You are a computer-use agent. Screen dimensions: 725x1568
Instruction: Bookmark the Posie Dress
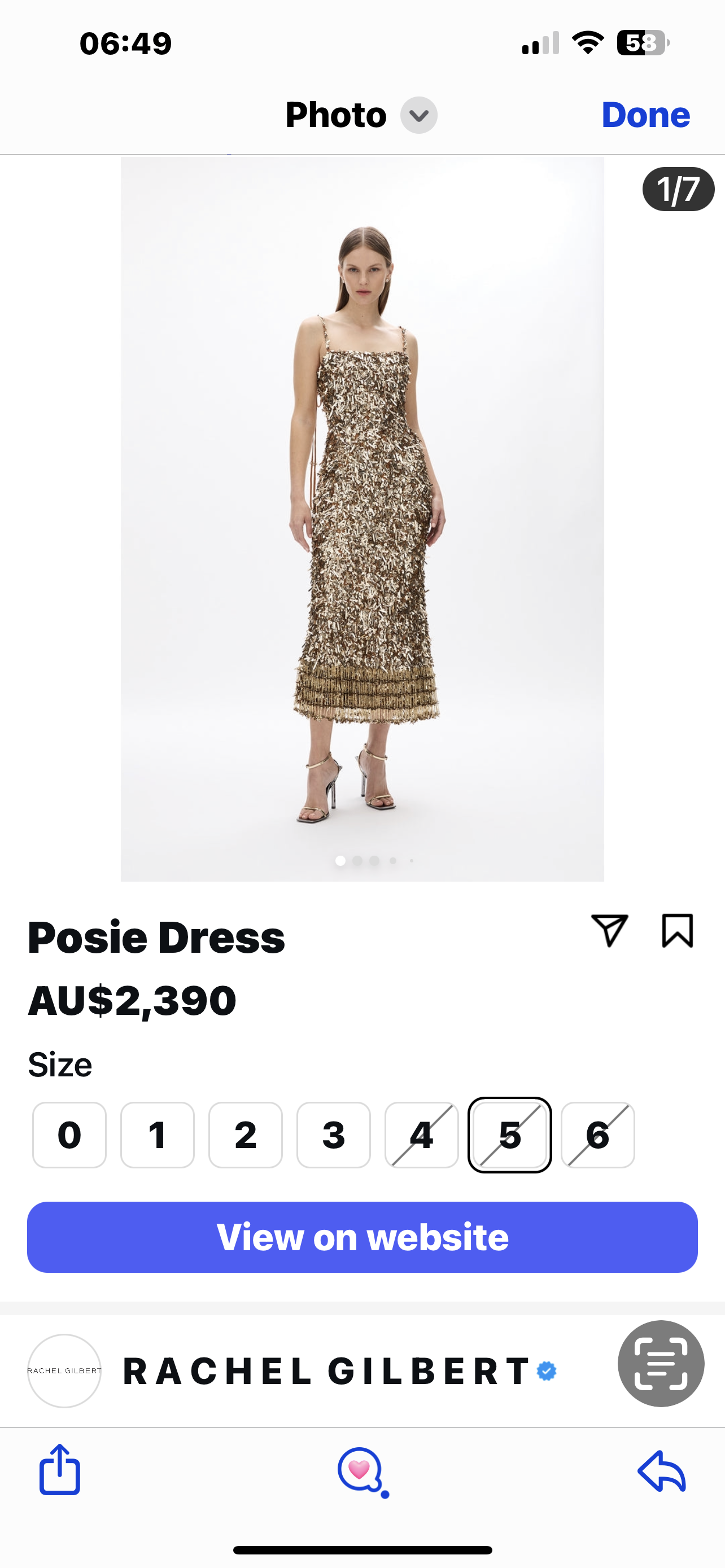677,930
